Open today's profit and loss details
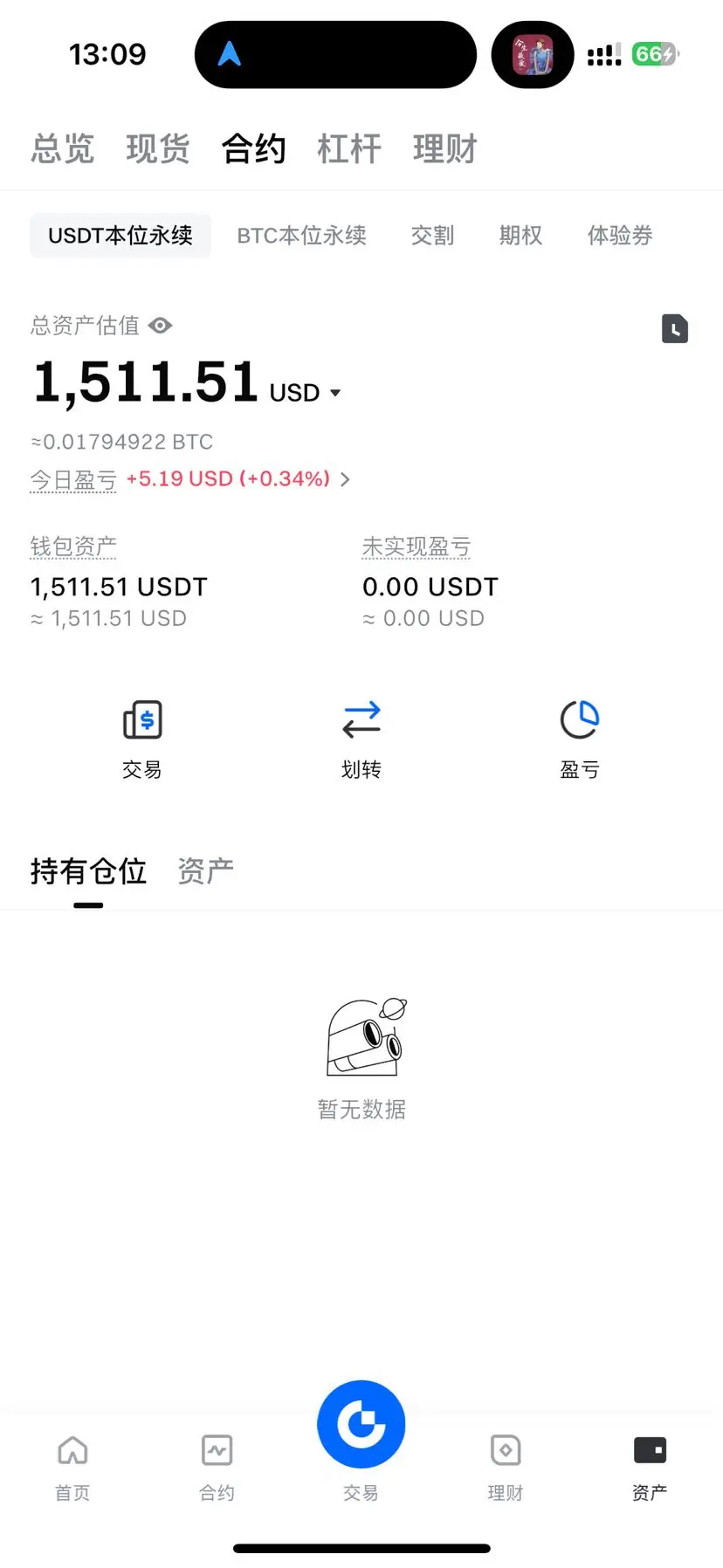 [x=345, y=479]
